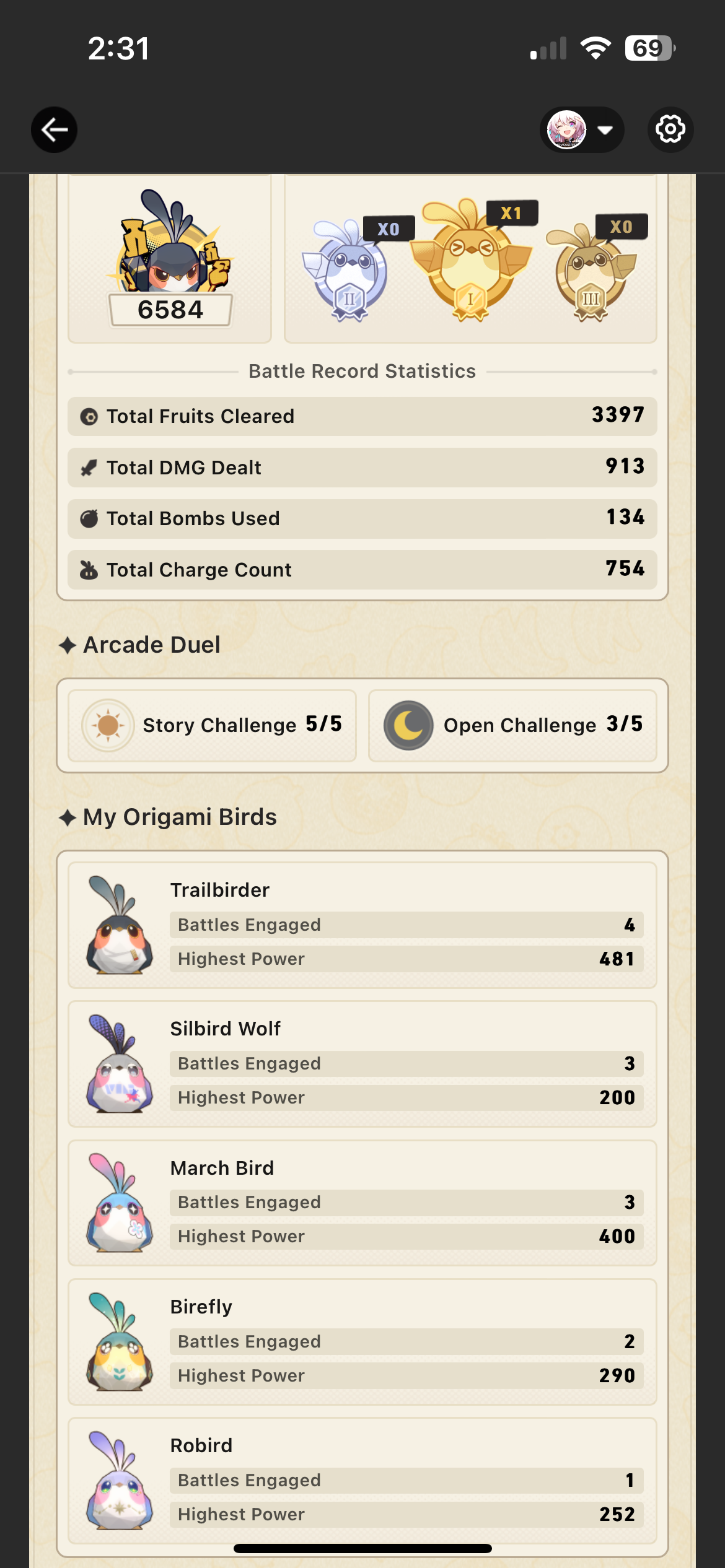The height and width of the screenshot is (1568, 725).
Task: Click the sword icon beside Total DMG Dealt
Action: (90, 468)
